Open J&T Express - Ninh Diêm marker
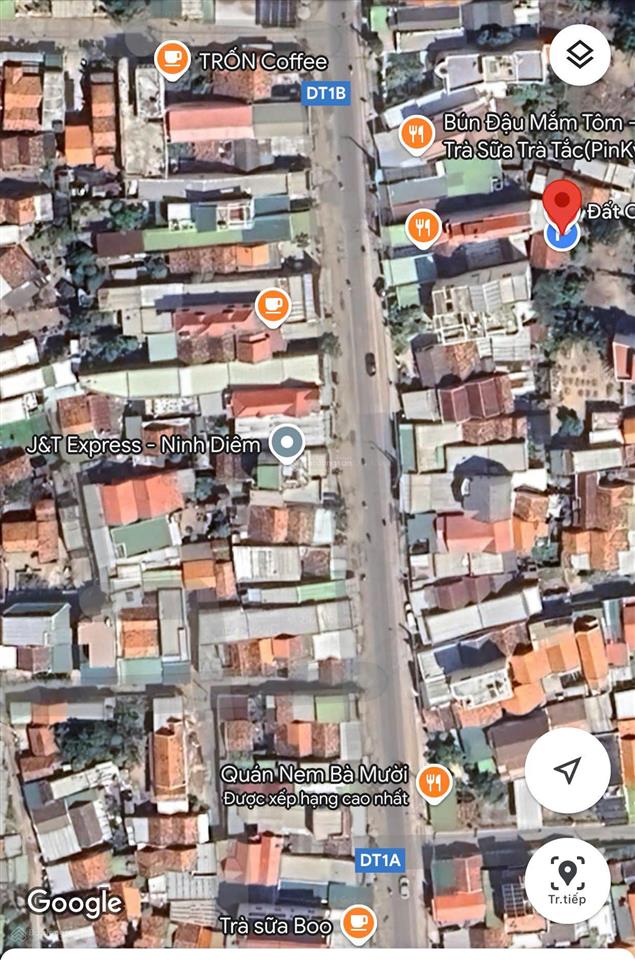 288,443
